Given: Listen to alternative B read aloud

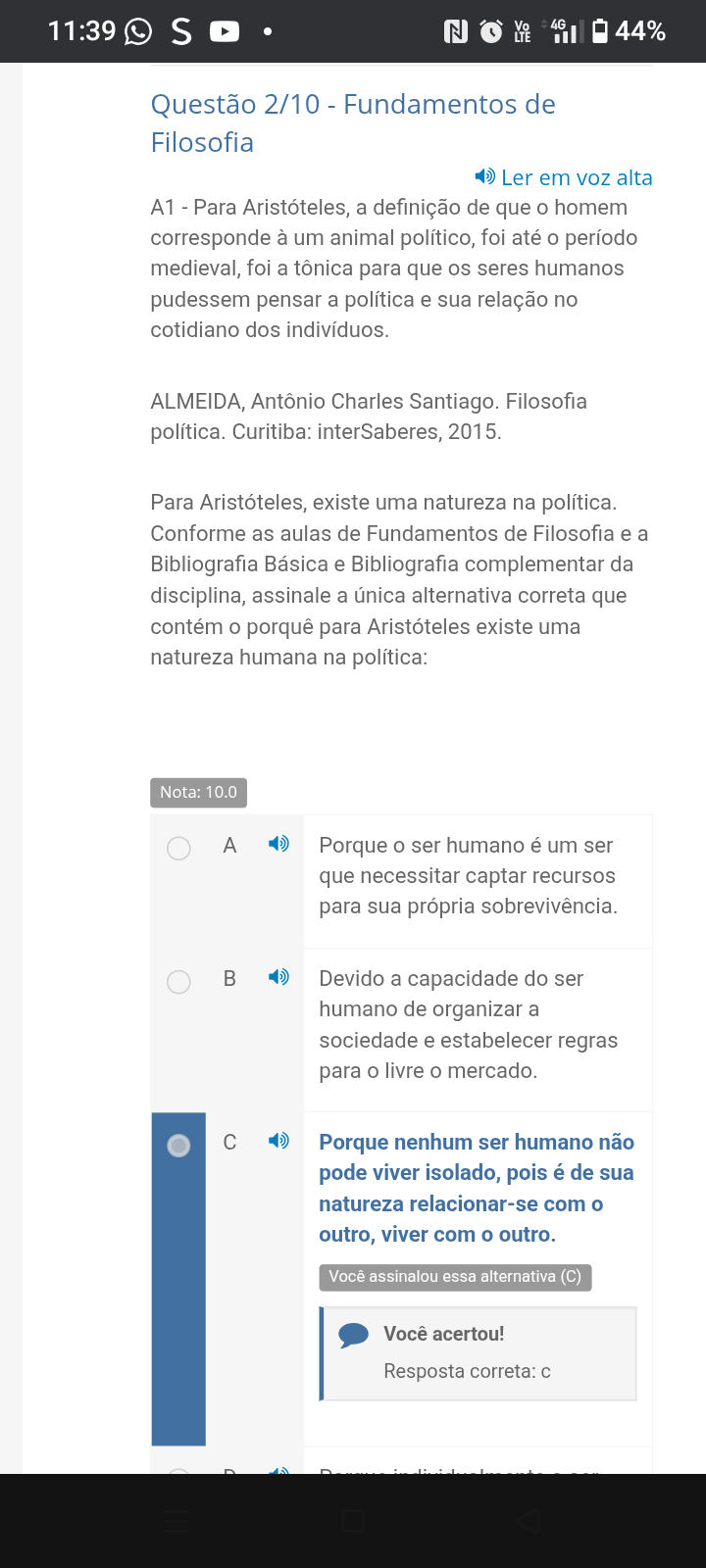Looking at the screenshot, I should (x=278, y=977).
